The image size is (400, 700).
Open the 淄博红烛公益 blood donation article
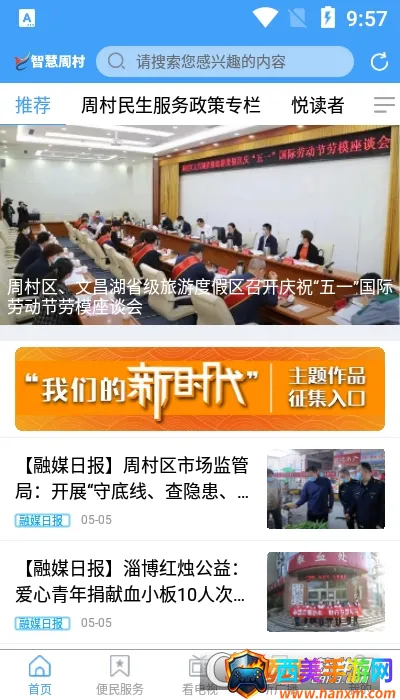click(x=200, y=592)
